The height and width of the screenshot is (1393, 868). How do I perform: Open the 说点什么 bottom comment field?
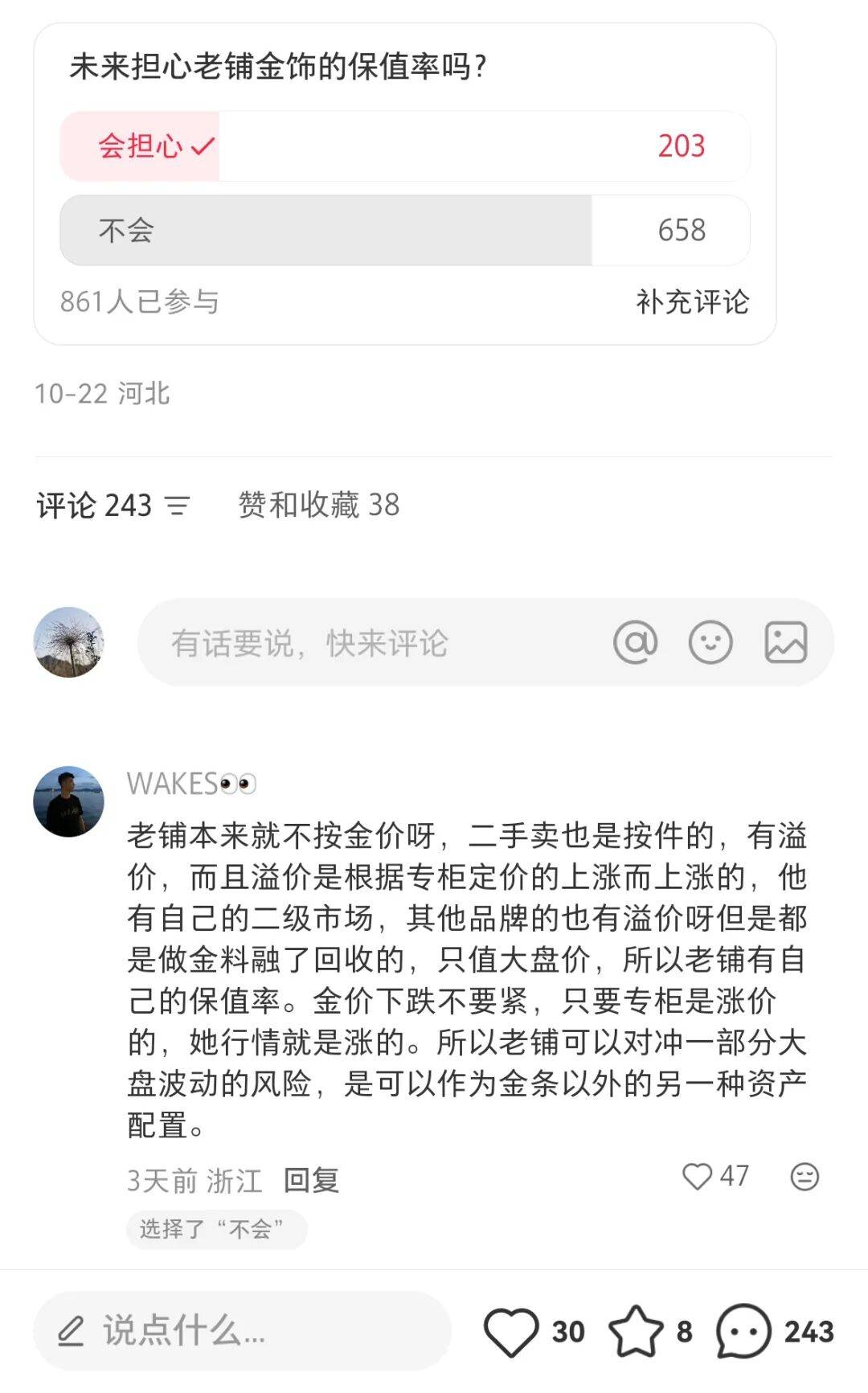point(241,1331)
